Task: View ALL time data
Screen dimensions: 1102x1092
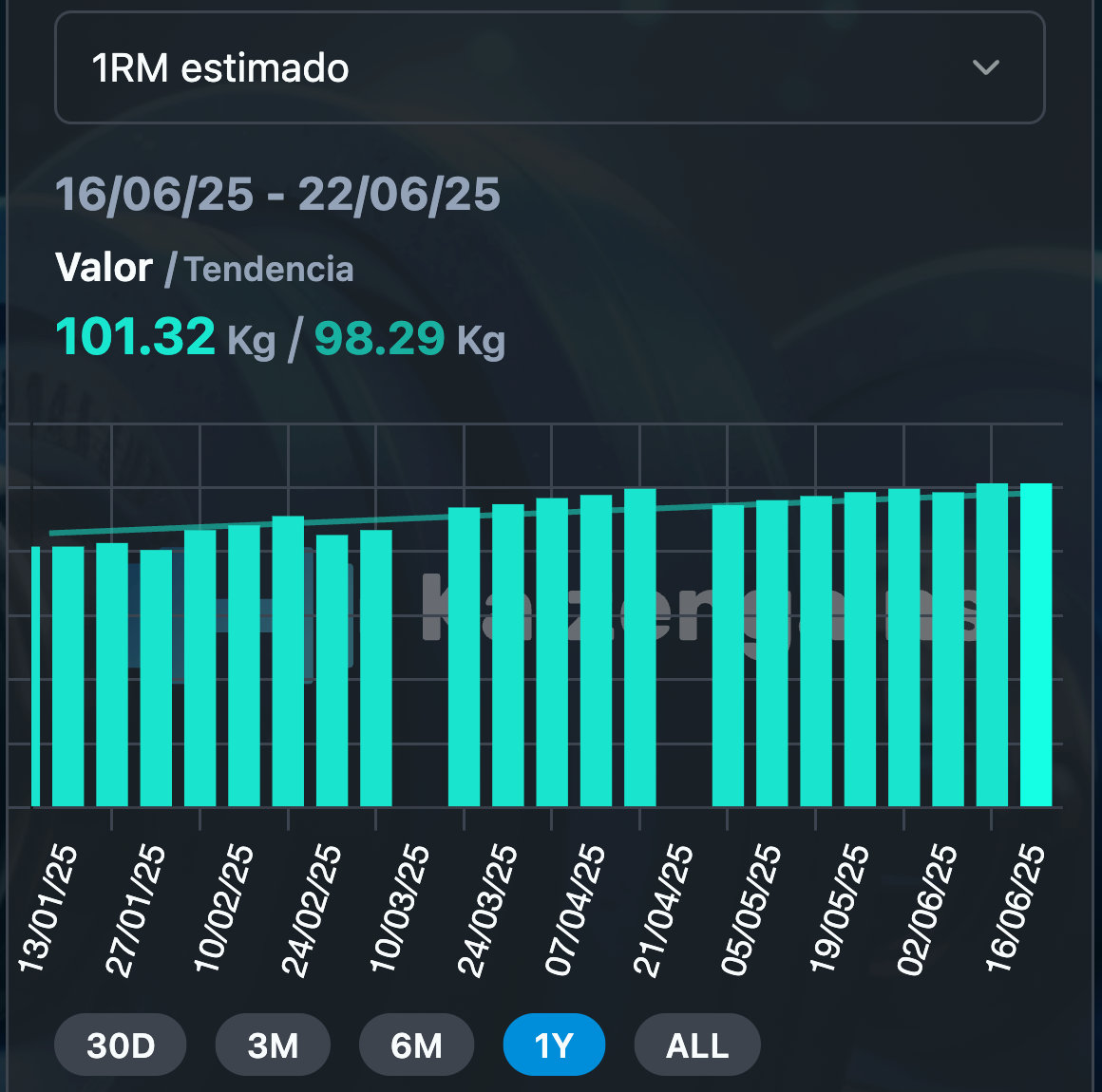Action: click(x=697, y=1045)
